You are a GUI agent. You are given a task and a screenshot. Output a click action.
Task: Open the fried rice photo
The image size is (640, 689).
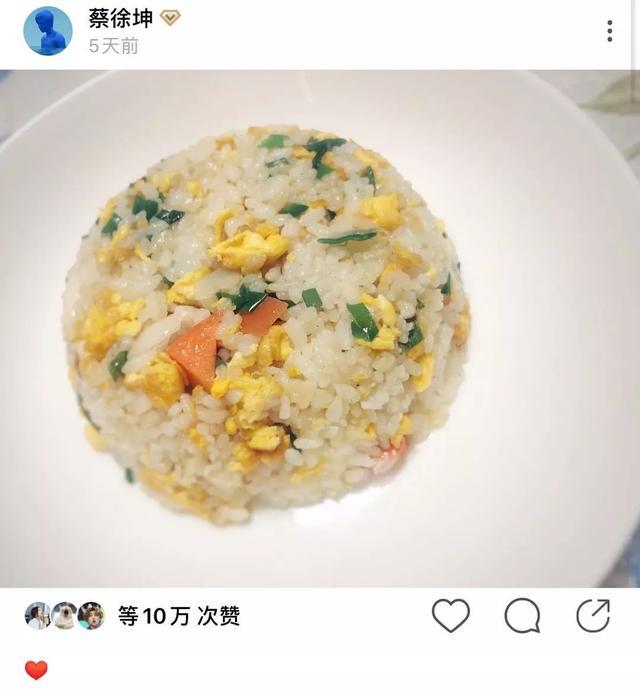pyautogui.click(x=320, y=328)
